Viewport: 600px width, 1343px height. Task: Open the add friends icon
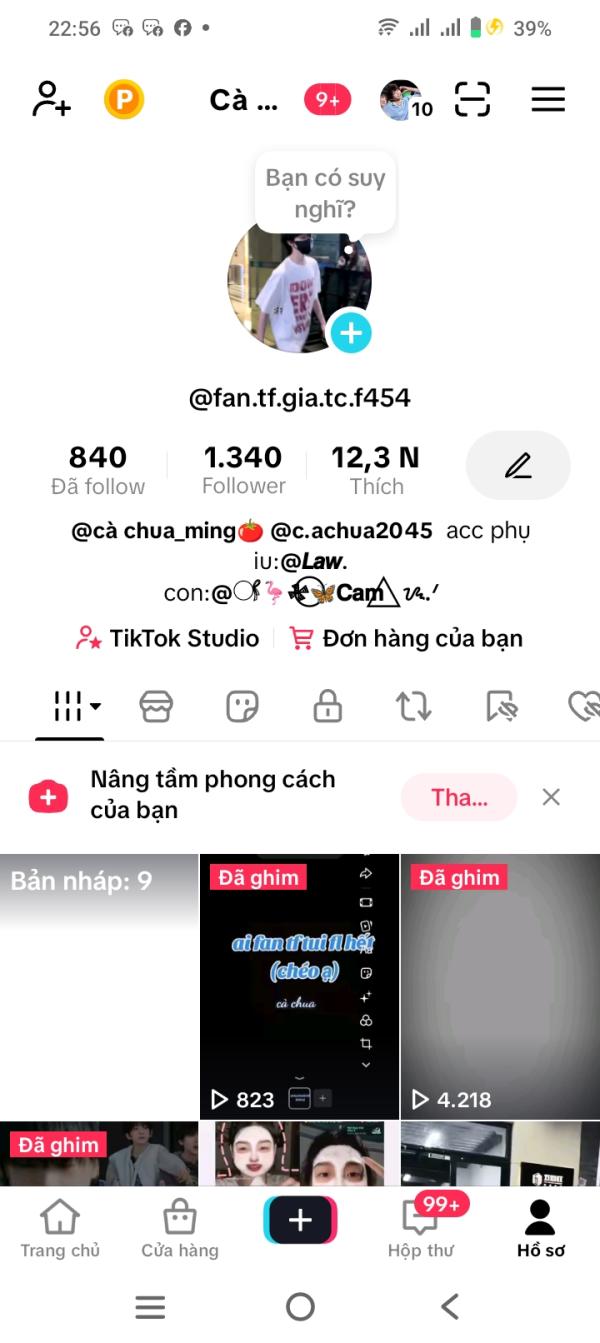[51, 100]
